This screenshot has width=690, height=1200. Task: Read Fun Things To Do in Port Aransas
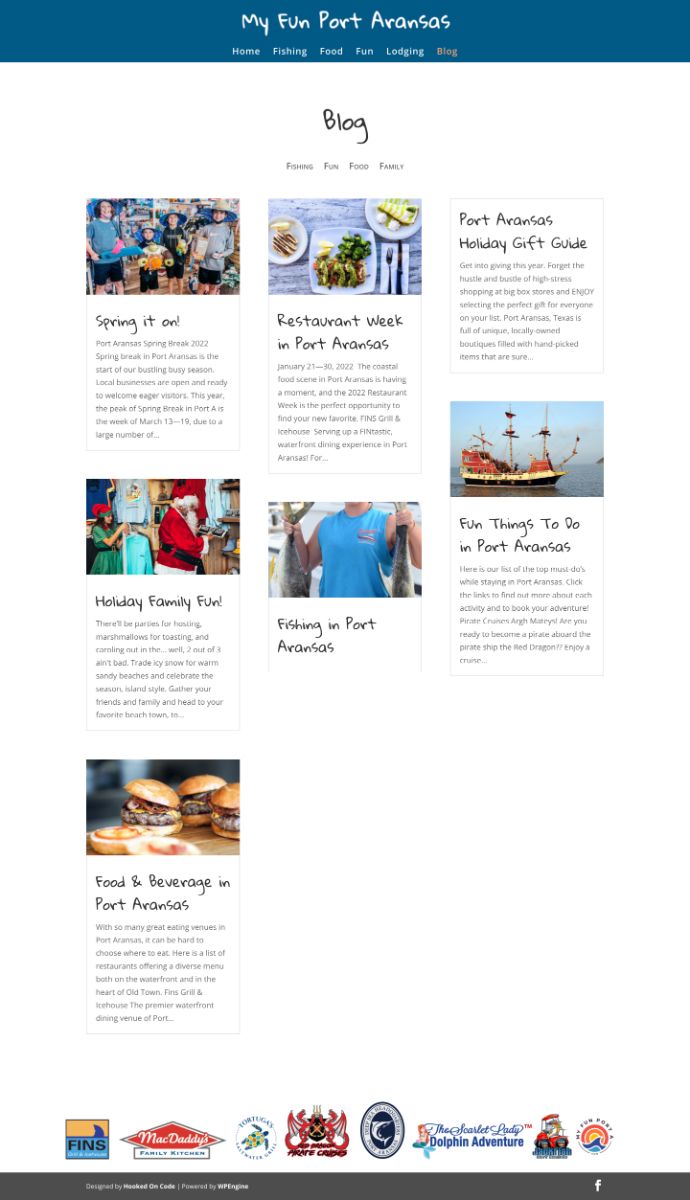click(x=519, y=535)
